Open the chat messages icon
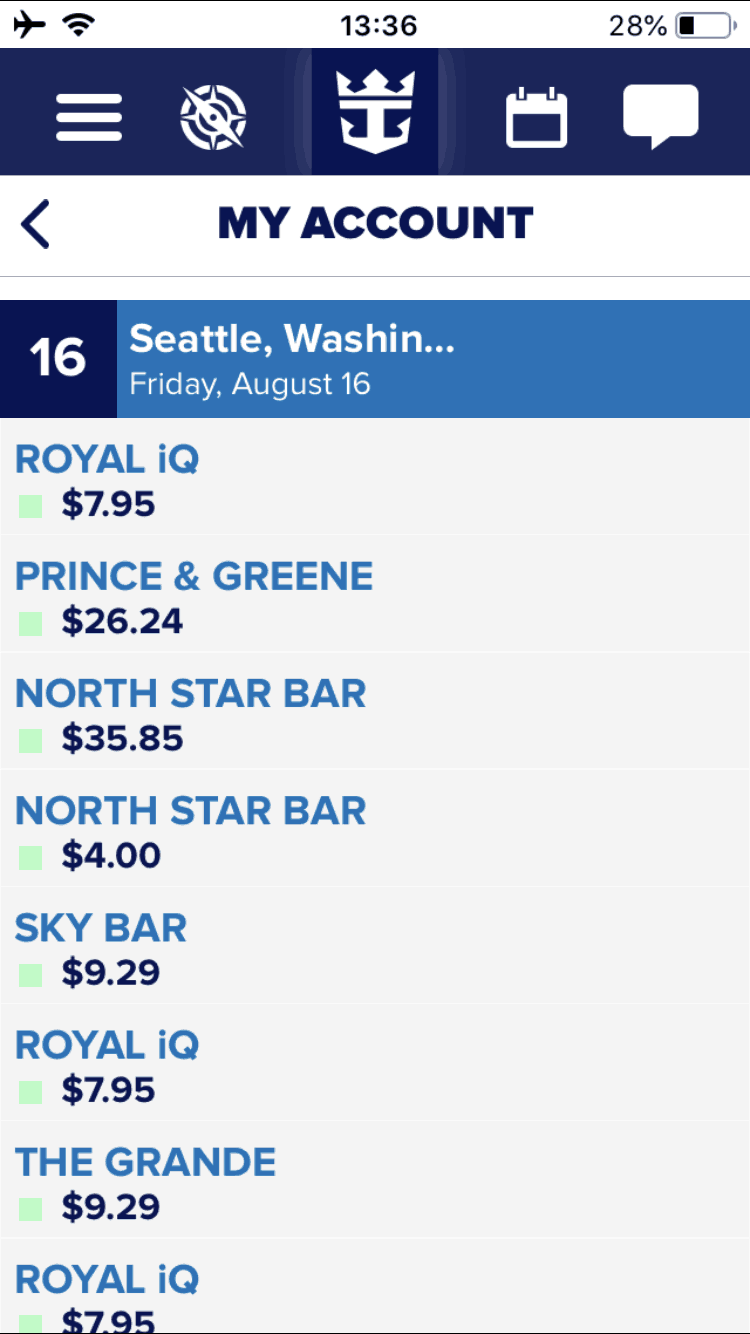Viewport: 750px width, 1334px height. (x=660, y=115)
